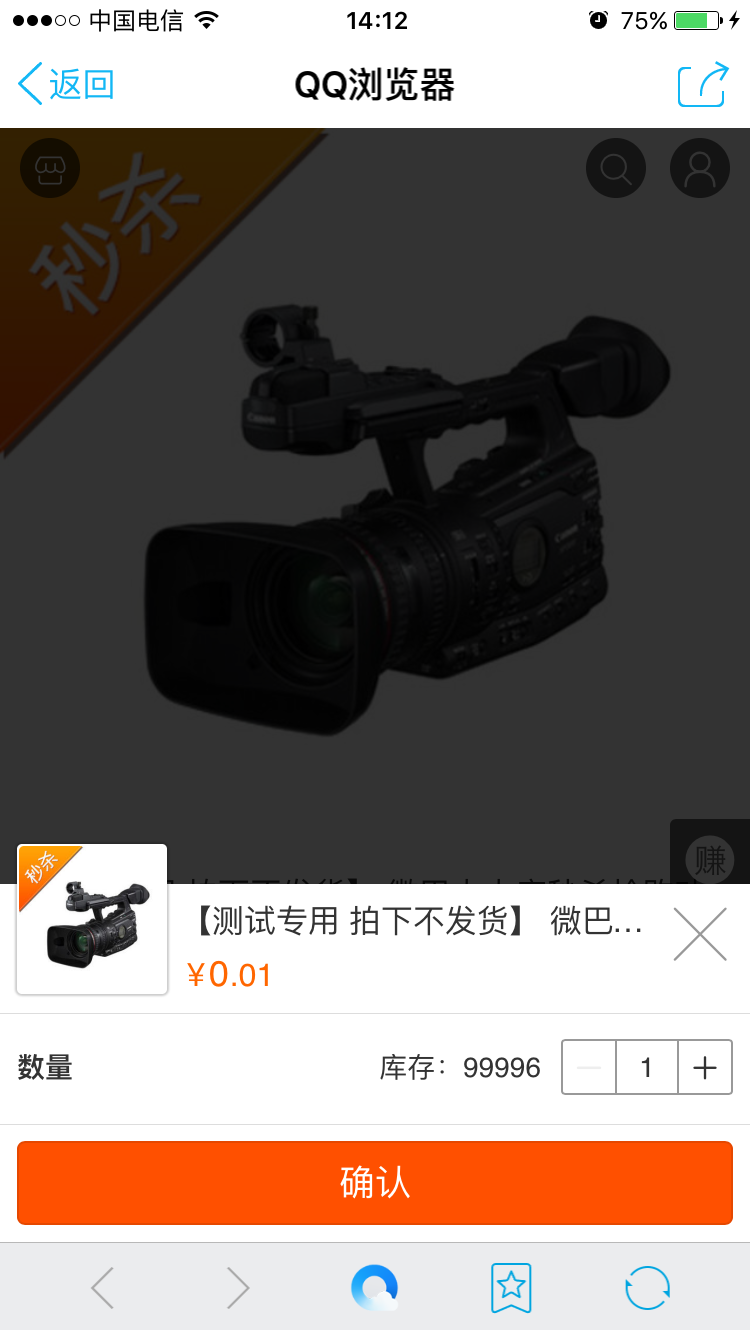Tap the orange 确认 confirm button

click(x=375, y=1183)
